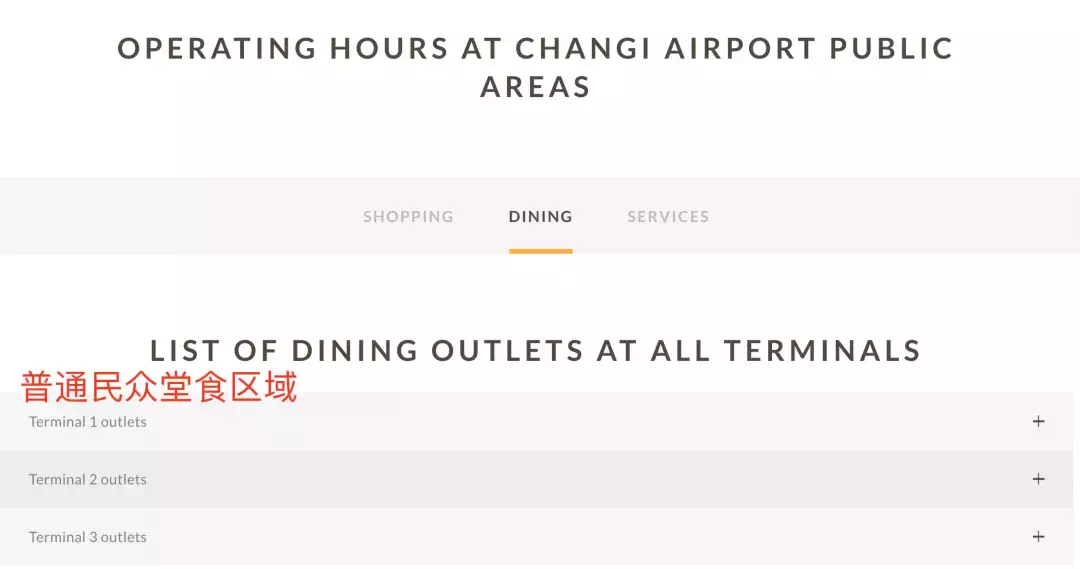Expand Terminal 2 outlets section
The image size is (1080, 569).
[x=1038, y=480]
